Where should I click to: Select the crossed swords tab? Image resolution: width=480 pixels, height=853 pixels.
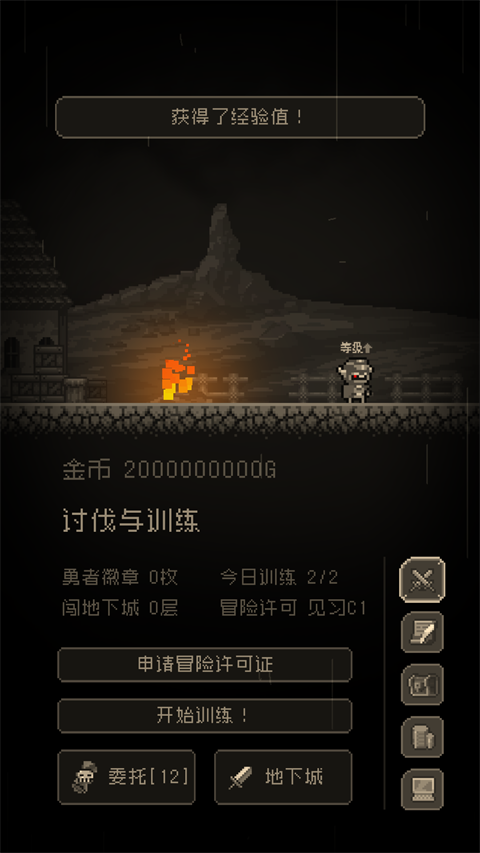422,579
